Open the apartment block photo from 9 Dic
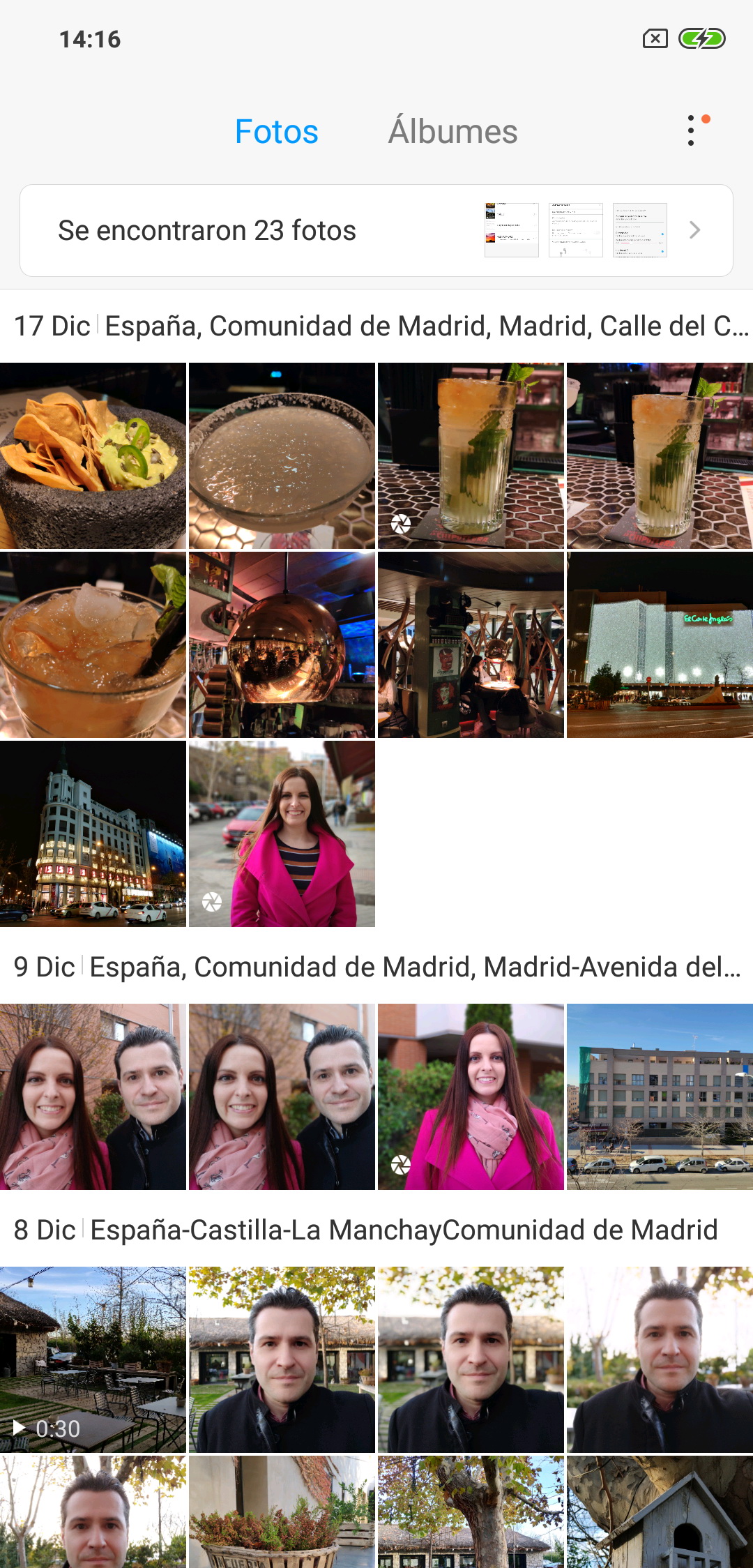This screenshot has width=753, height=1568. coord(660,1096)
